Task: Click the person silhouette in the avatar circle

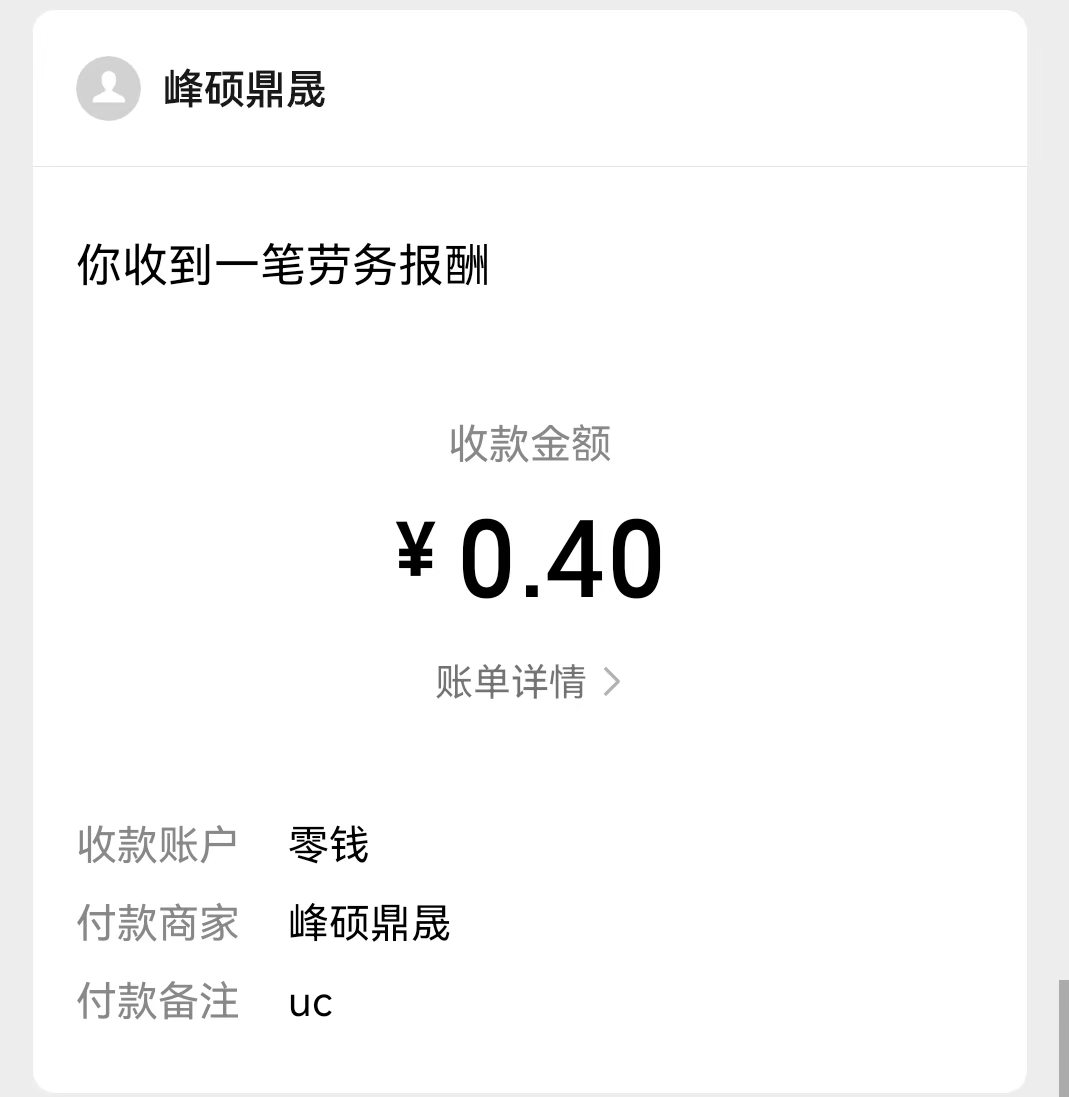Action: 108,90
